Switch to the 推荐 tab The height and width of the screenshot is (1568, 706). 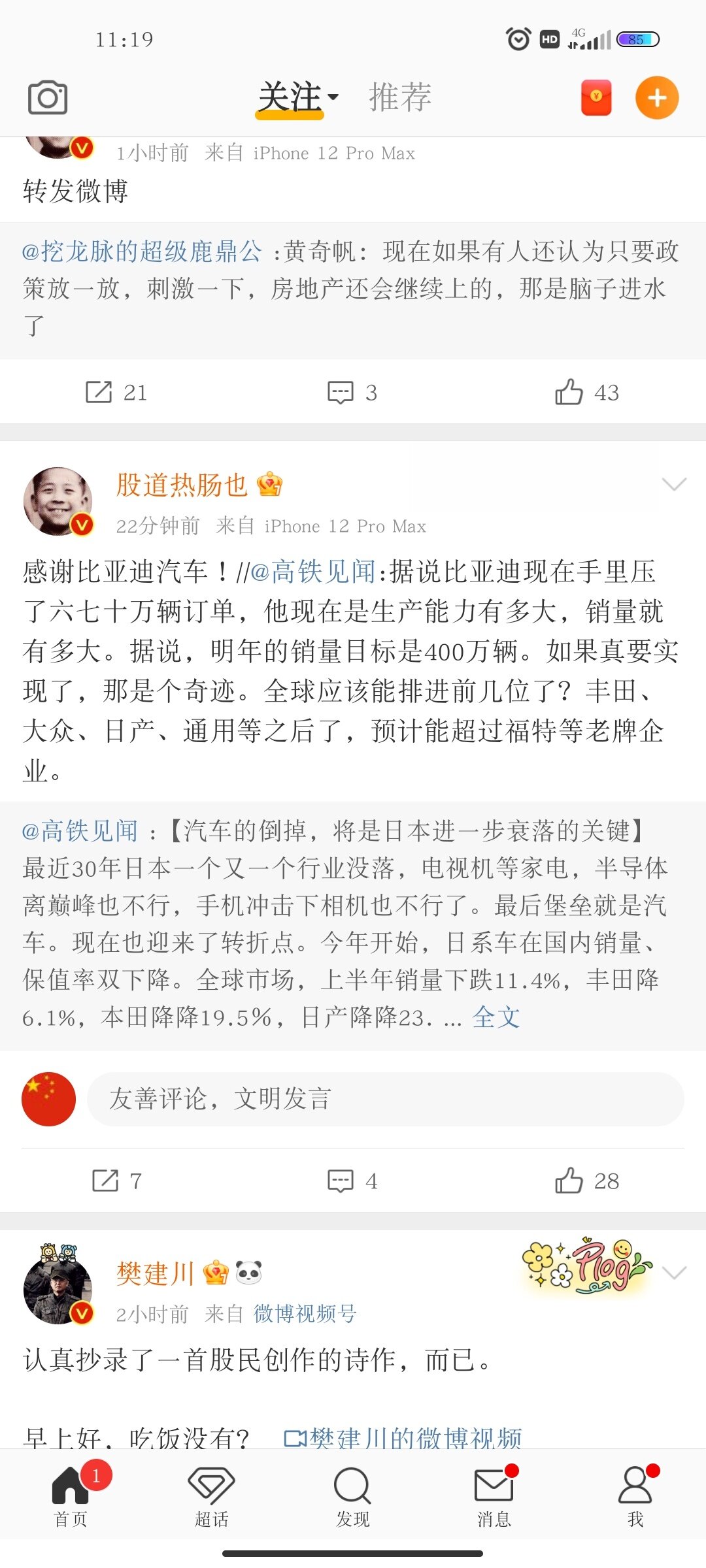[x=400, y=98]
